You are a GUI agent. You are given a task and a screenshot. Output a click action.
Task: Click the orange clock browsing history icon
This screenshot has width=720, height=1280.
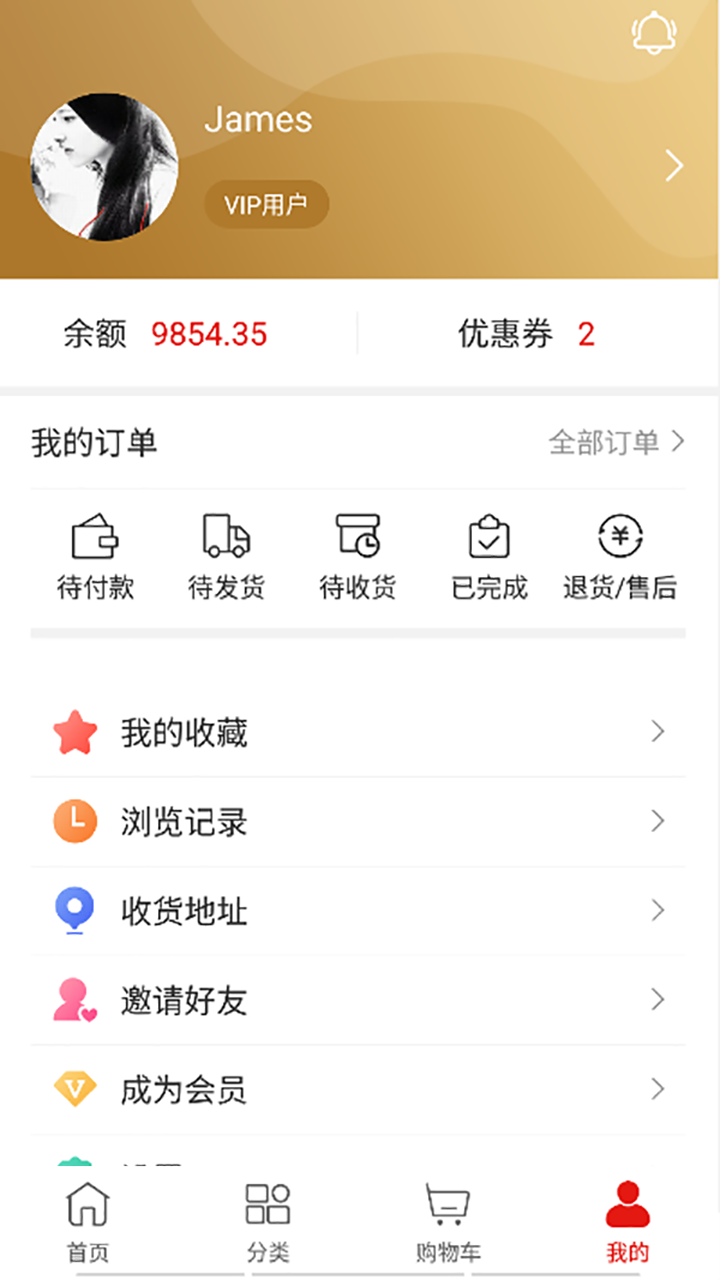(75, 821)
